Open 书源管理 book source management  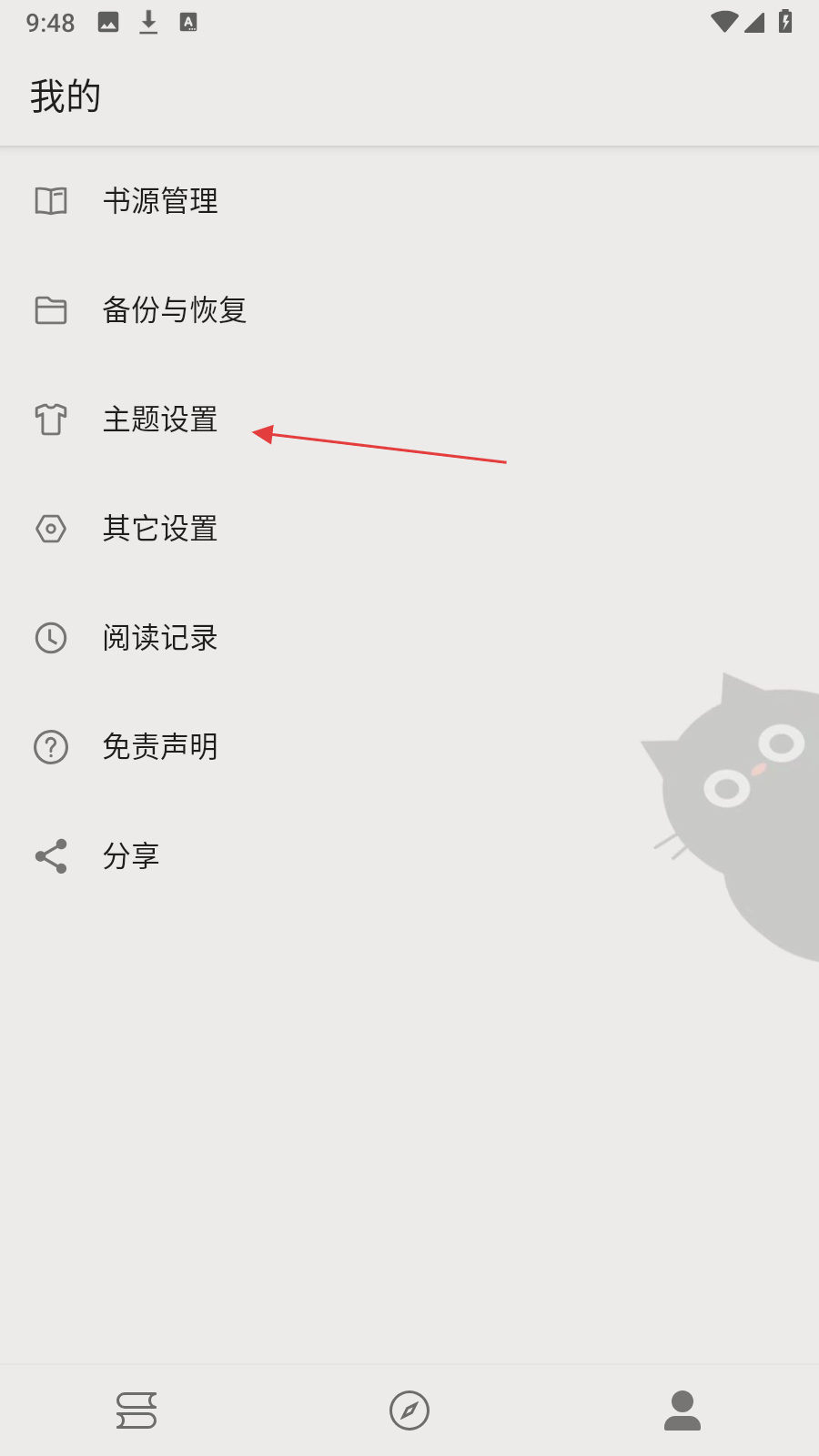[409, 201]
